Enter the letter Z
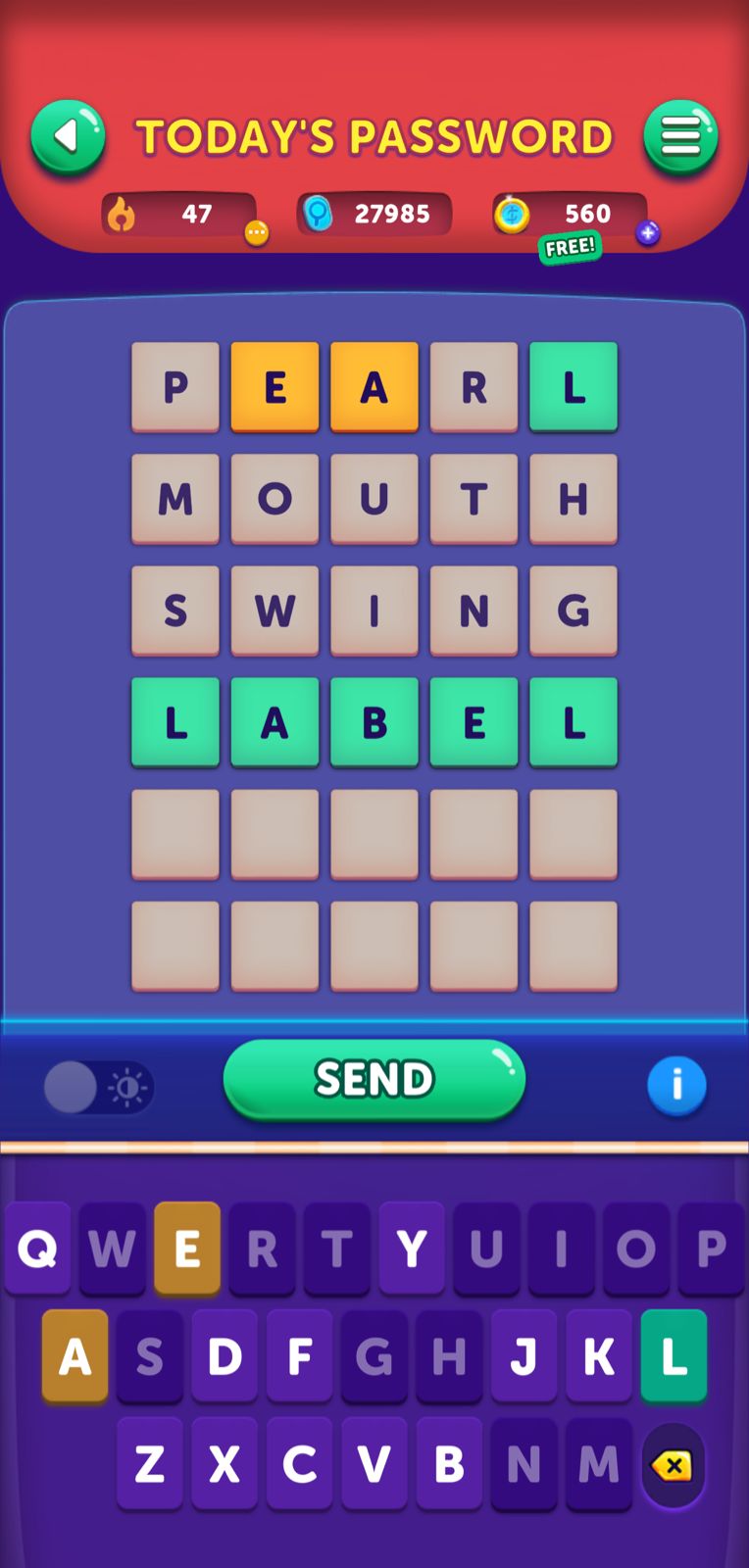 pyautogui.click(x=149, y=1464)
